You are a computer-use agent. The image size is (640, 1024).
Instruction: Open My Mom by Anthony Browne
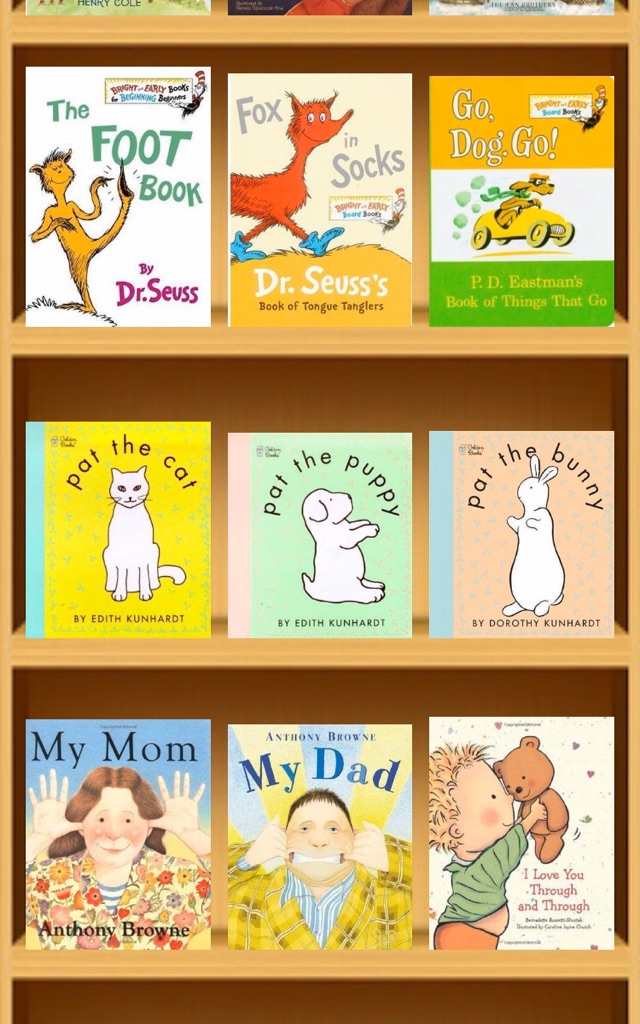118,834
